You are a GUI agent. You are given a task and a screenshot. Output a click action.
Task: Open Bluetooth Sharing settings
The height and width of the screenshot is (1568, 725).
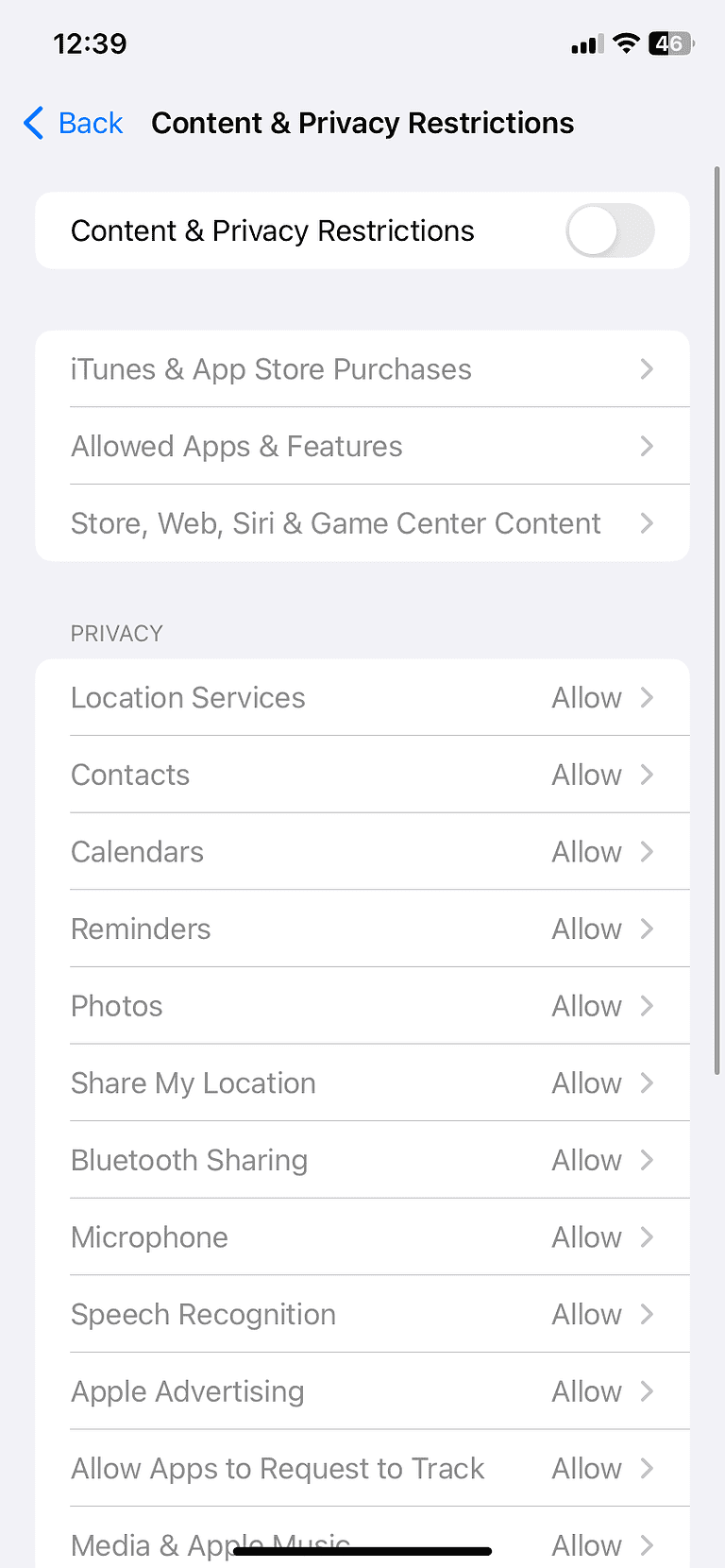click(x=362, y=1160)
